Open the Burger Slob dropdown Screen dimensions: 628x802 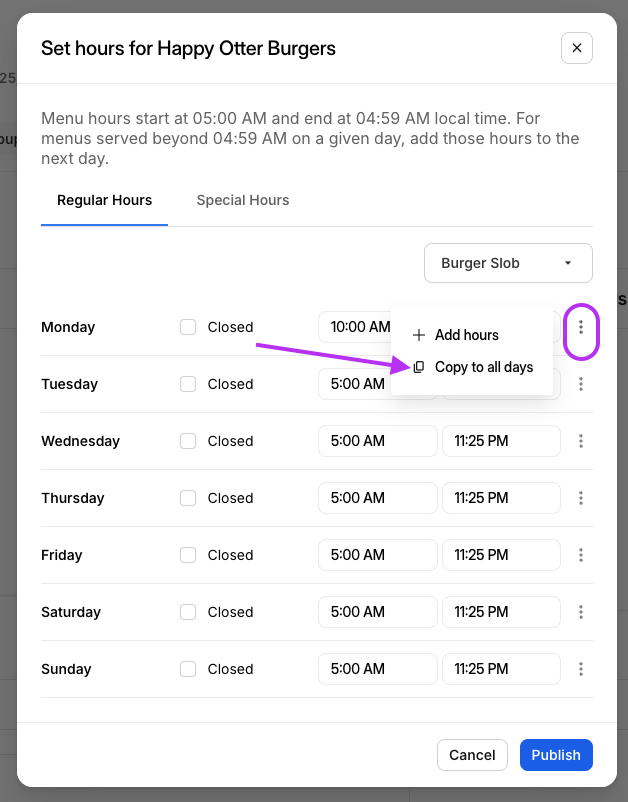pos(508,263)
